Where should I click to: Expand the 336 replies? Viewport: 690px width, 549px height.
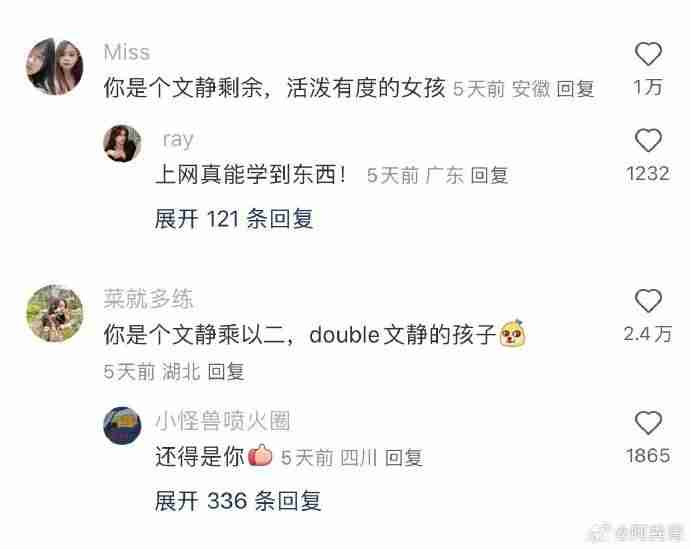(x=238, y=501)
